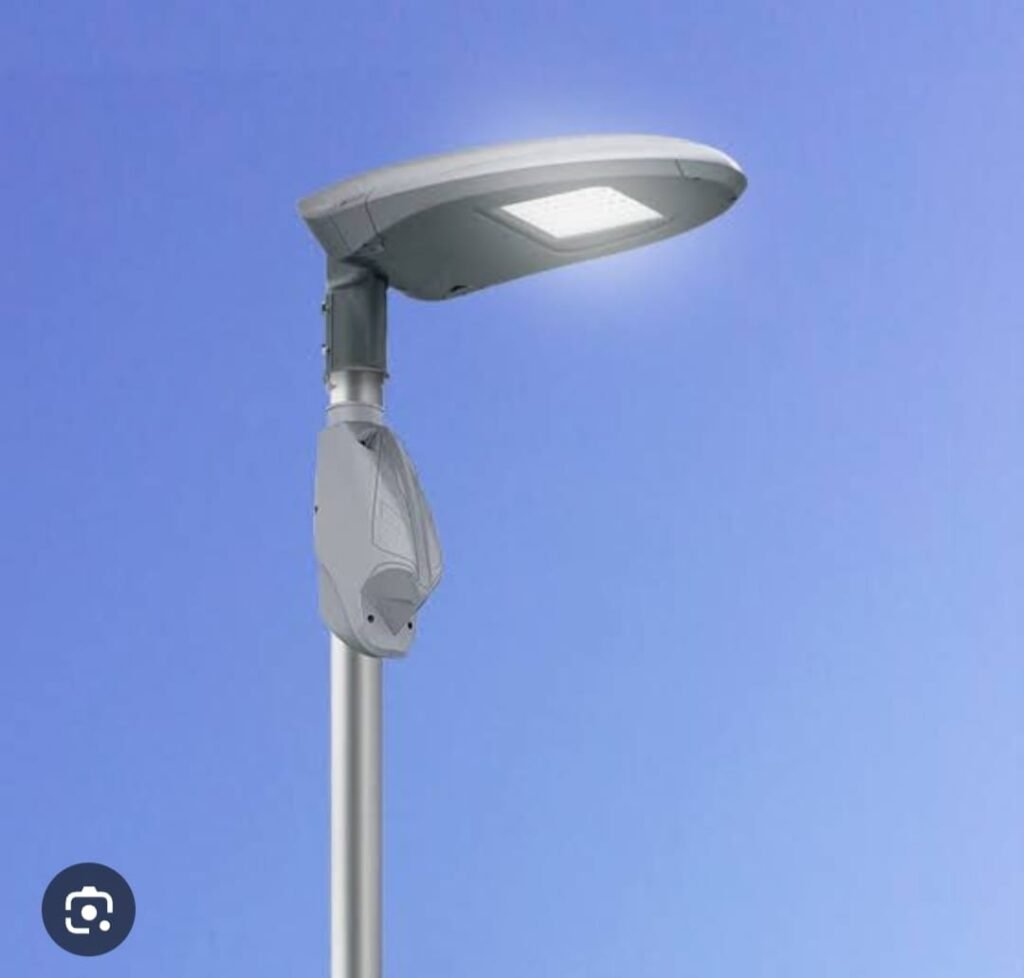
Task: Search this image with Google Lens
Action: coord(88,909)
